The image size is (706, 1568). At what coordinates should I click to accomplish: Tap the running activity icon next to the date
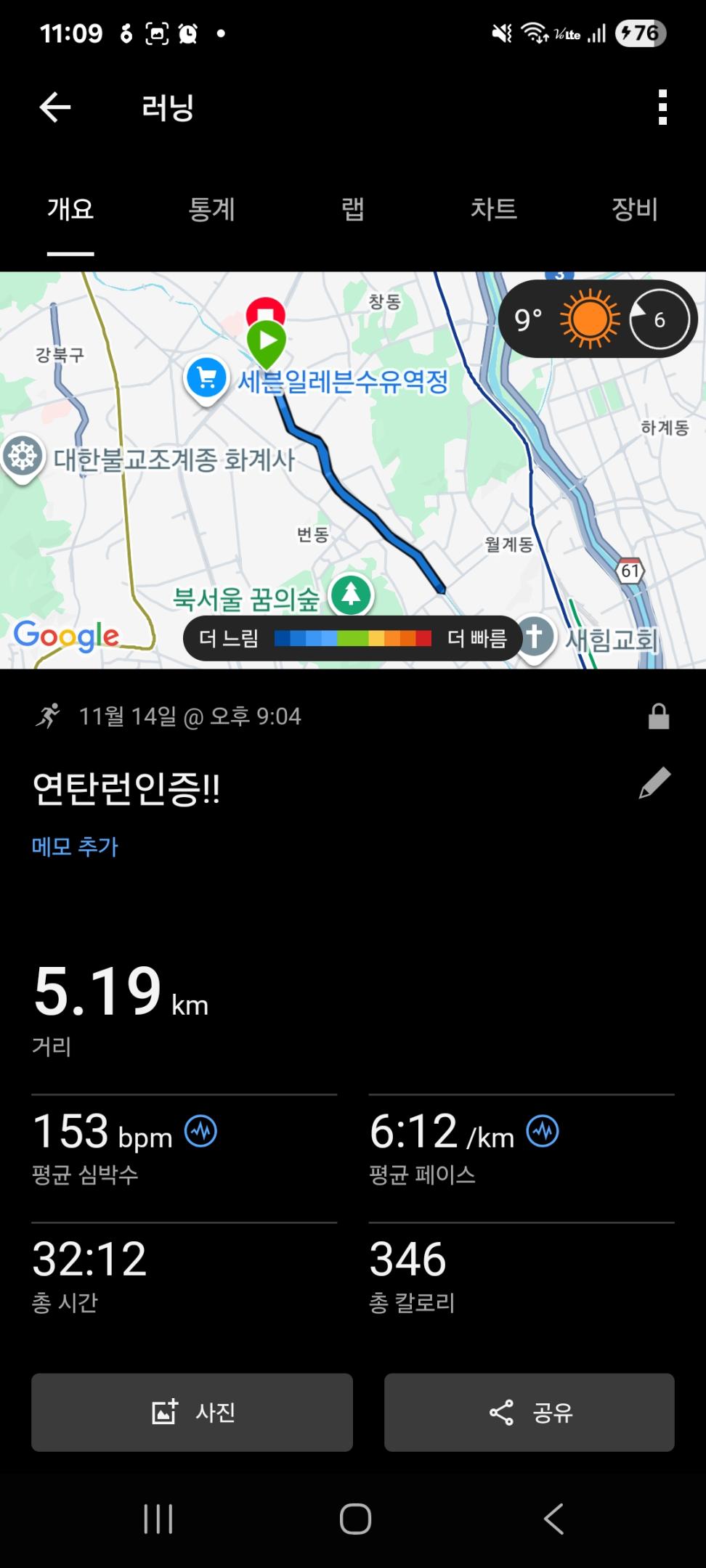click(48, 716)
